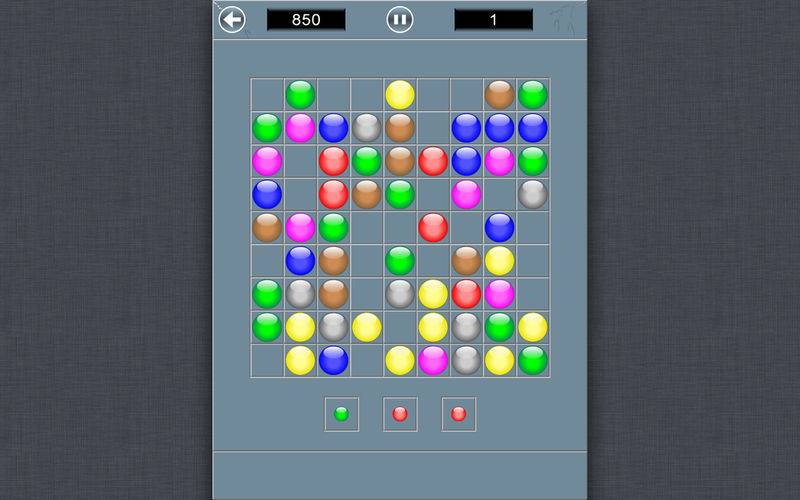Go back with the arrow icon
The width and height of the screenshot is (800, 500).
pyautogui.click(x=233, y=19)
